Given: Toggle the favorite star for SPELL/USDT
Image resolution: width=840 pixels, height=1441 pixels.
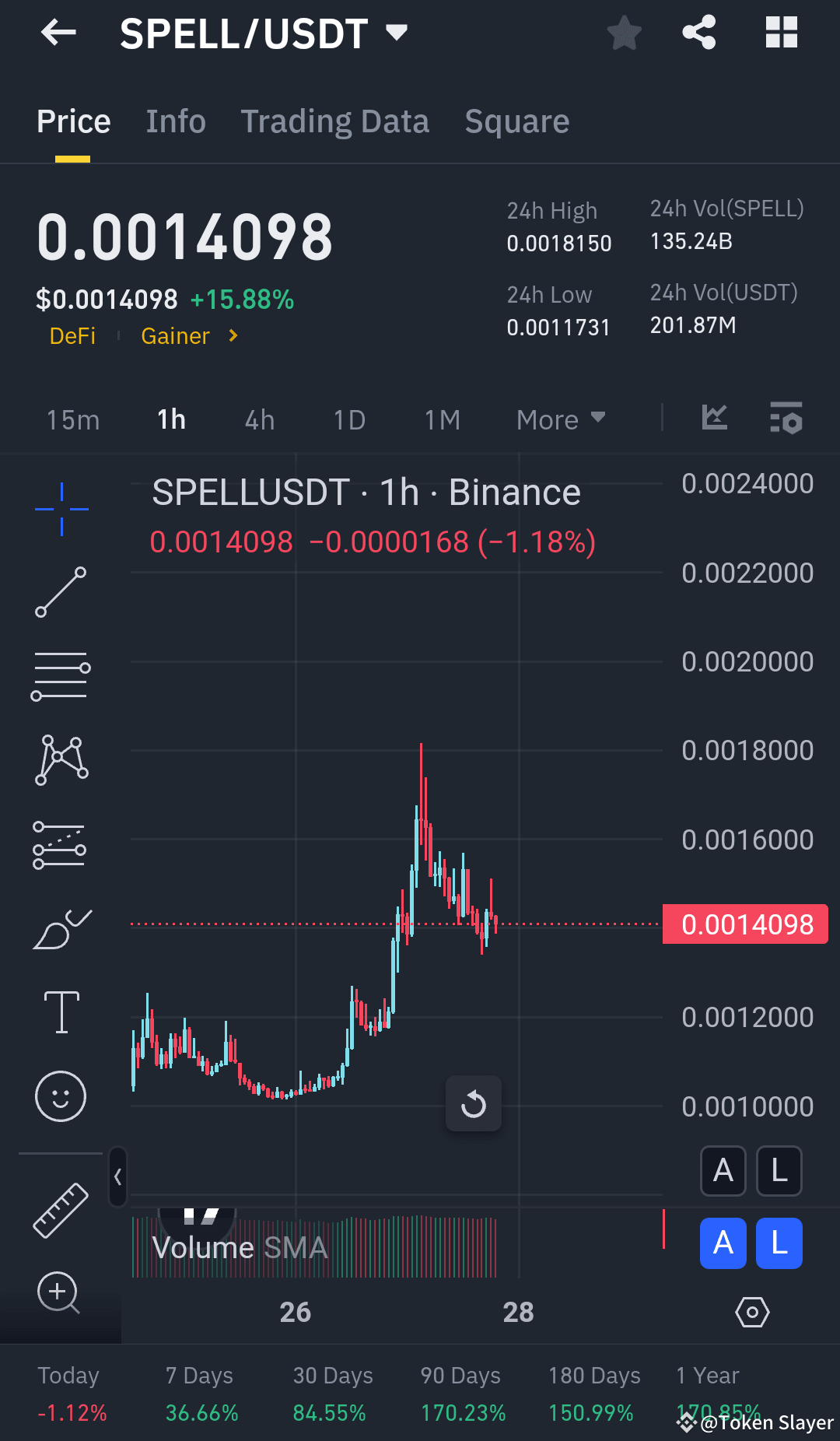Looking at the screenshot, I should pos(624,33).
